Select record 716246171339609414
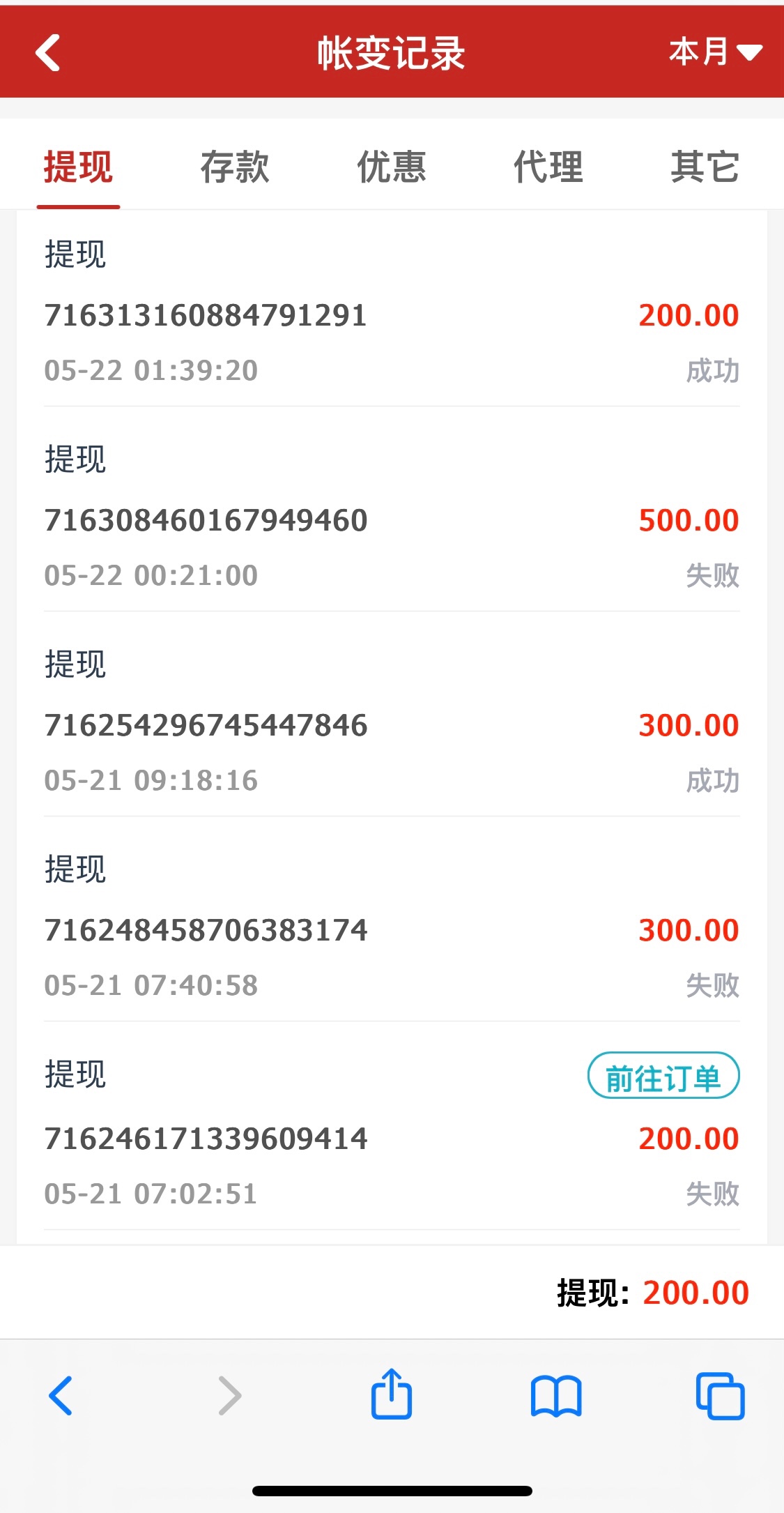The height and width of the screenshot is (1513, 784). tap(206, 1138)
